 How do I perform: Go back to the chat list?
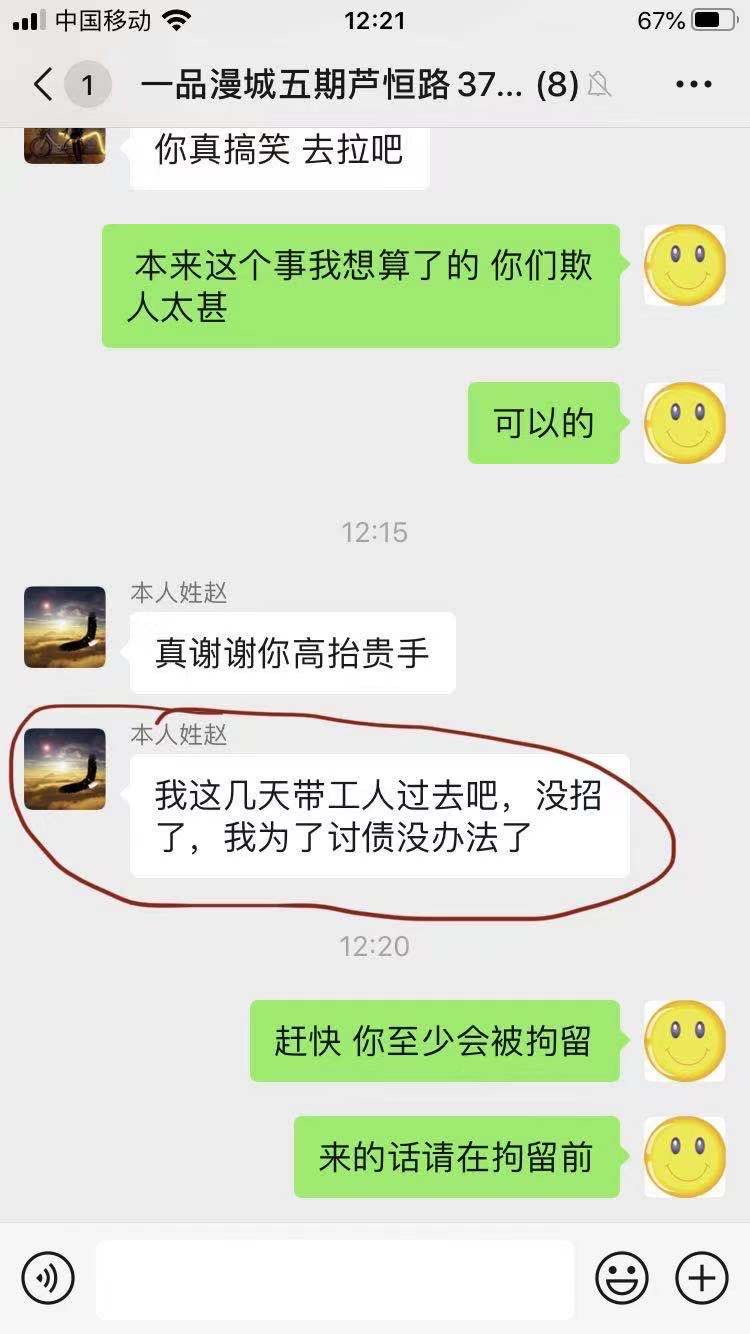point(44,85)
